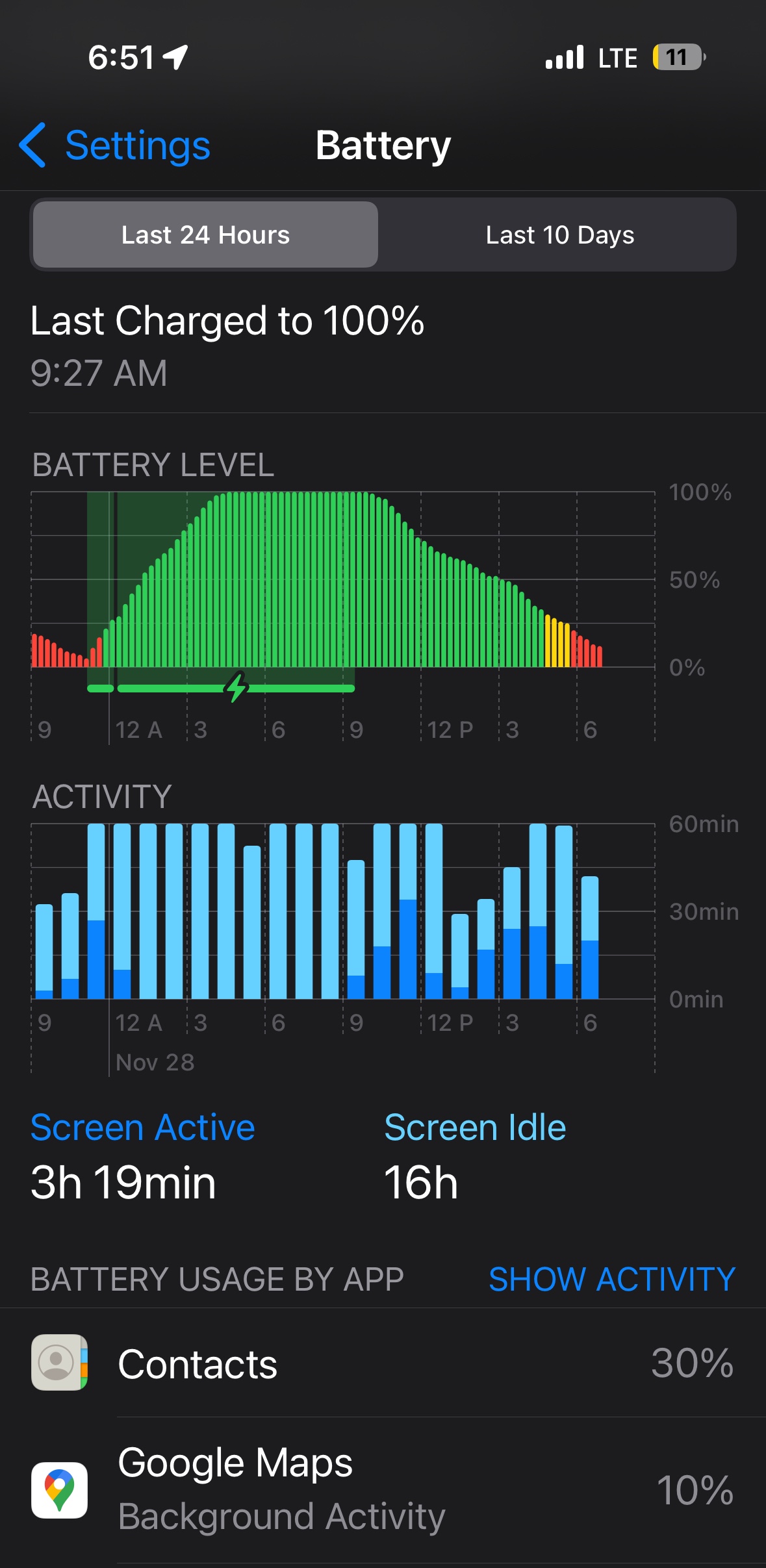Select the 12 P bar in the Activity chart
The width and height of the screenshot is (766, 1568).
pyautogui.click(x=433, y=911)
